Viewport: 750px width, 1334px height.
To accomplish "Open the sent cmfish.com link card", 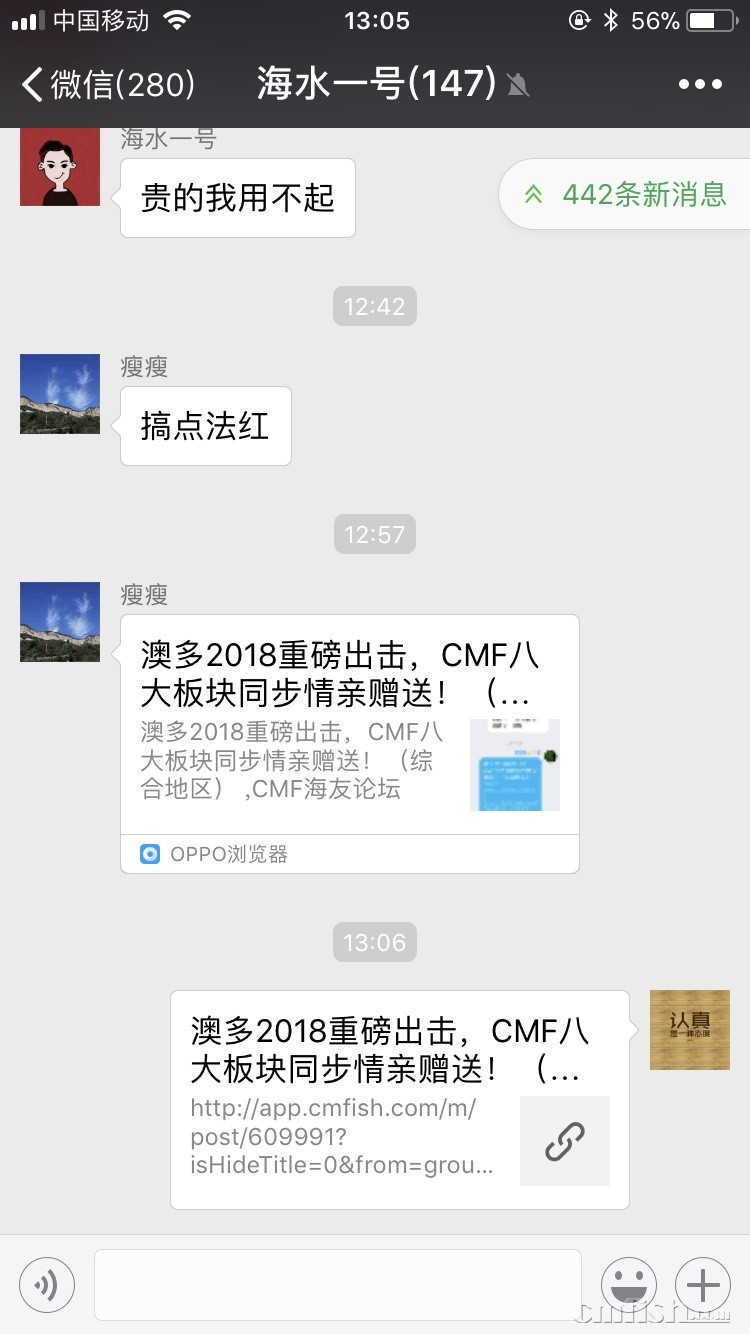I will coord(399,1099).
